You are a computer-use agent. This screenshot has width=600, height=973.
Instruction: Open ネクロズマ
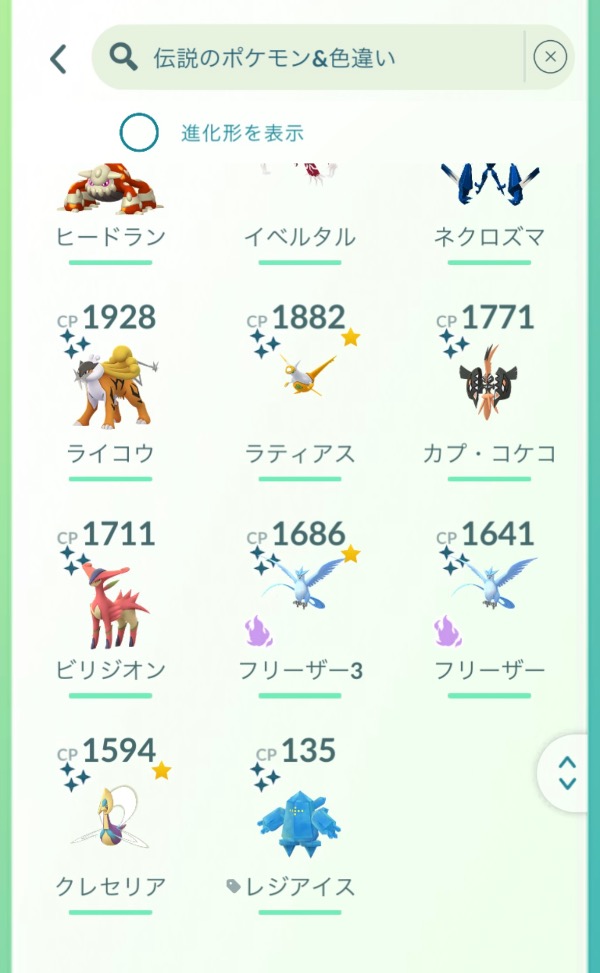489,200
